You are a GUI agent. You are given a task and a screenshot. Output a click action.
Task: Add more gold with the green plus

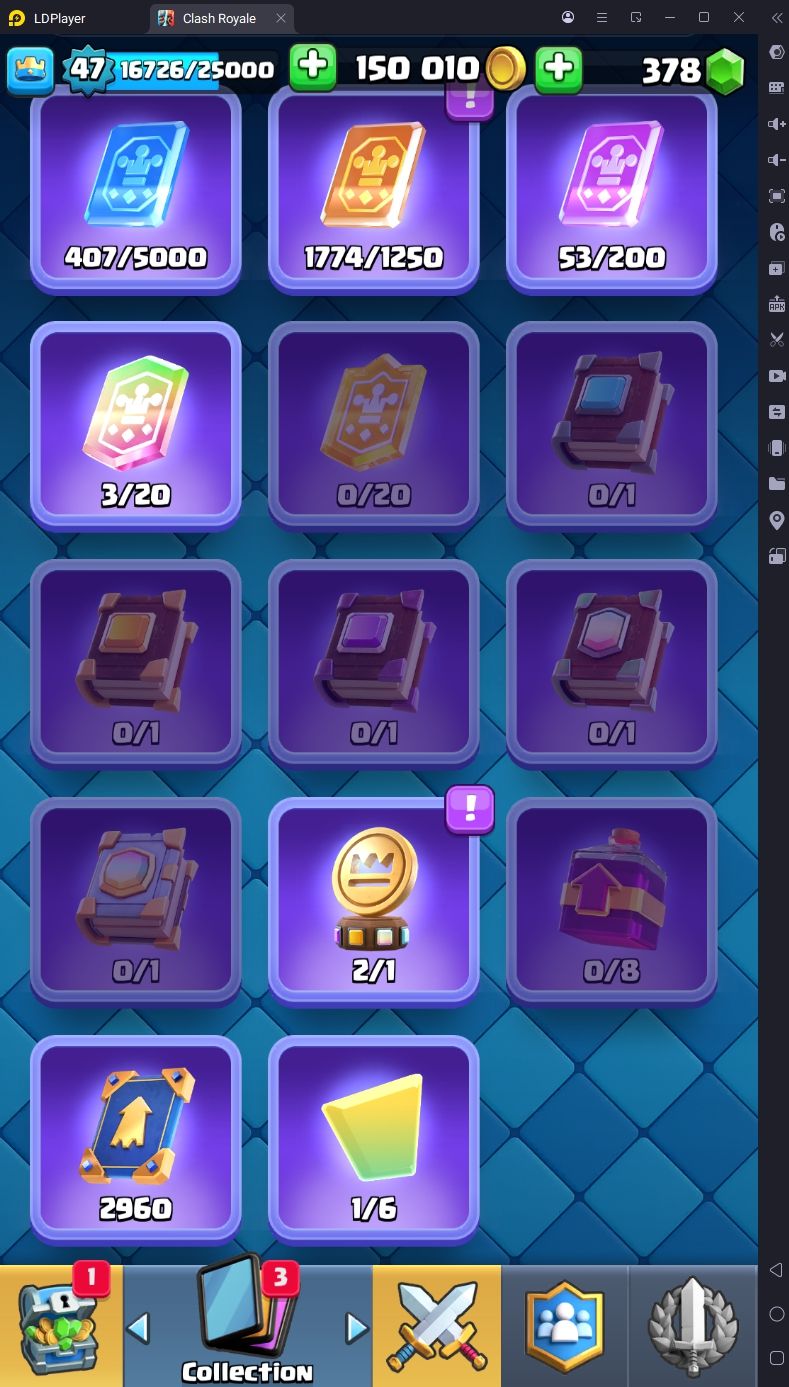559,68
